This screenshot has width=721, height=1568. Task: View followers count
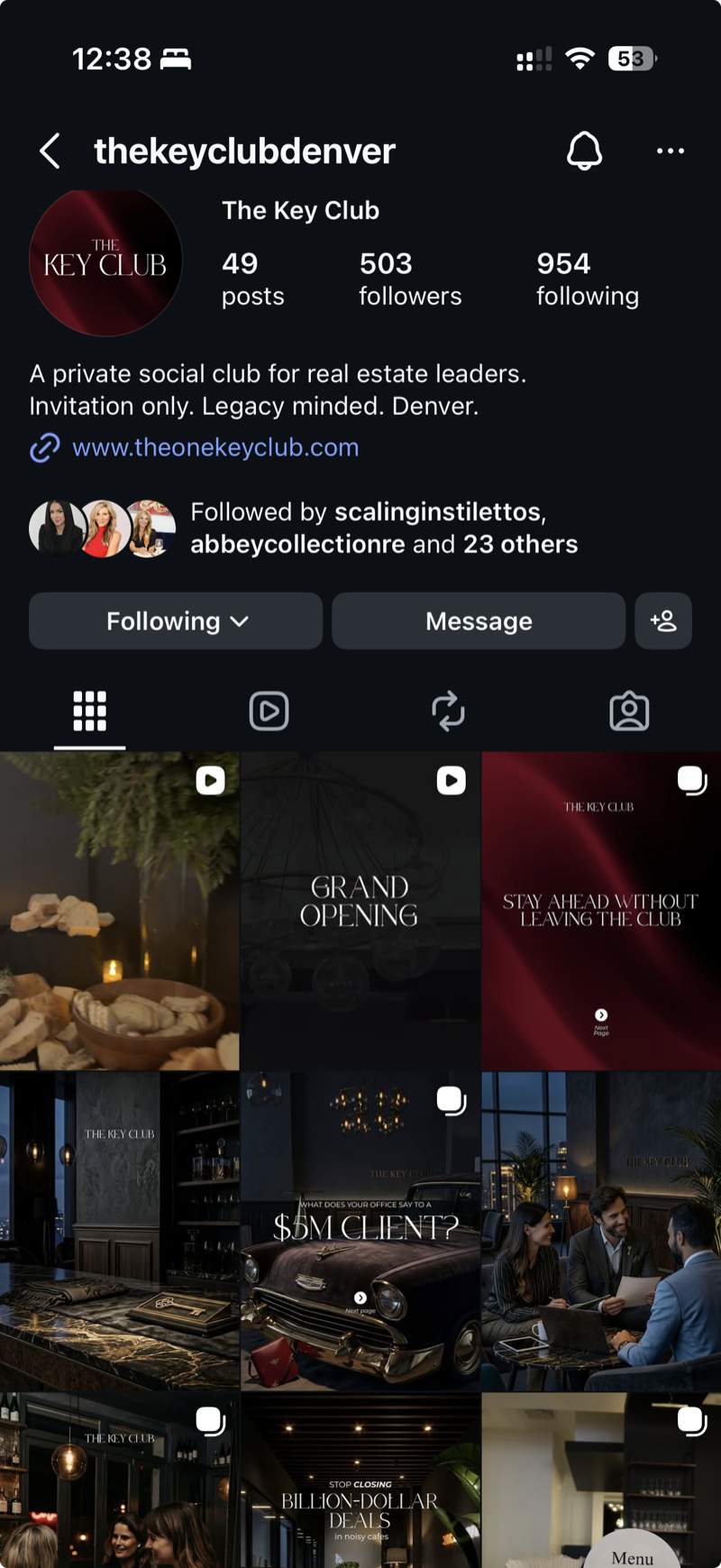[410, 279]
